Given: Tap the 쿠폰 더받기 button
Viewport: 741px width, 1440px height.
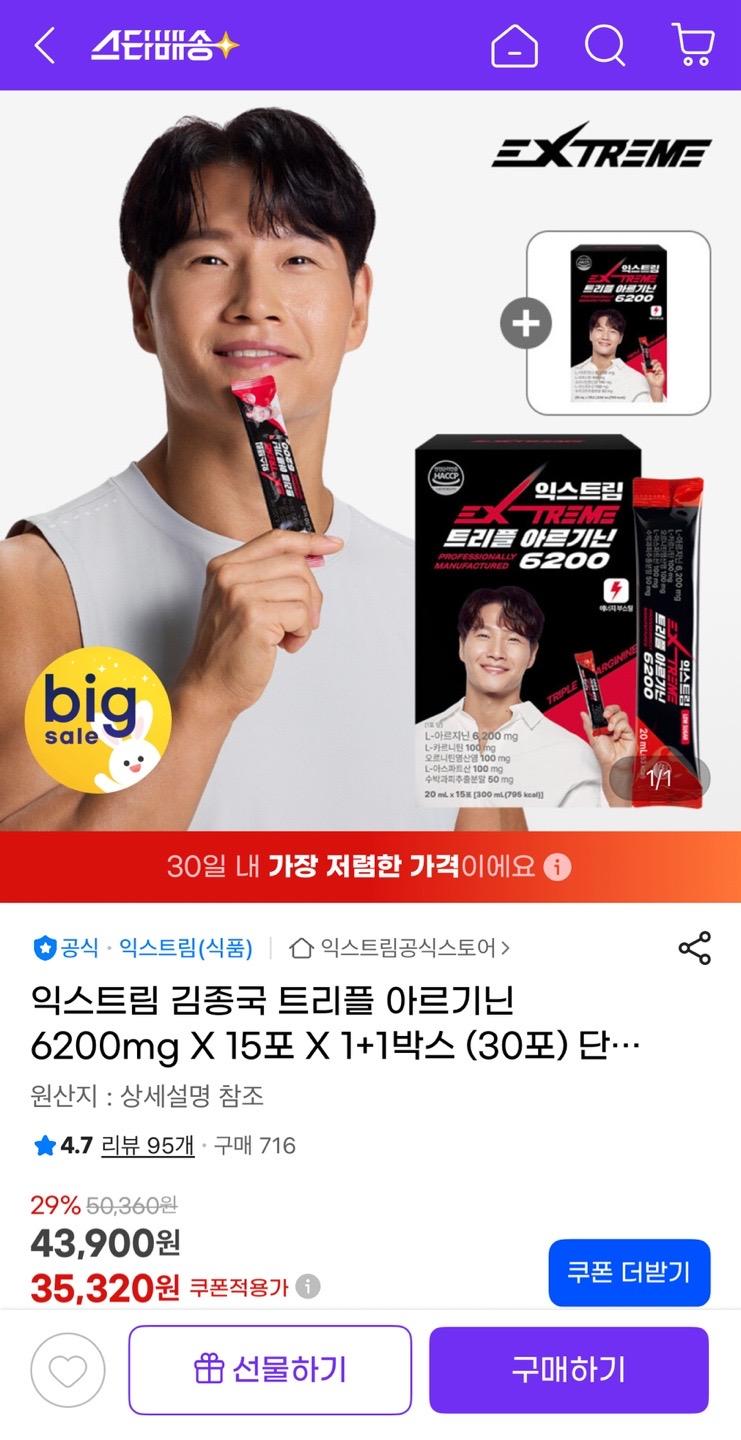Looking at the screenshot, I should [x=629, y=1272].
